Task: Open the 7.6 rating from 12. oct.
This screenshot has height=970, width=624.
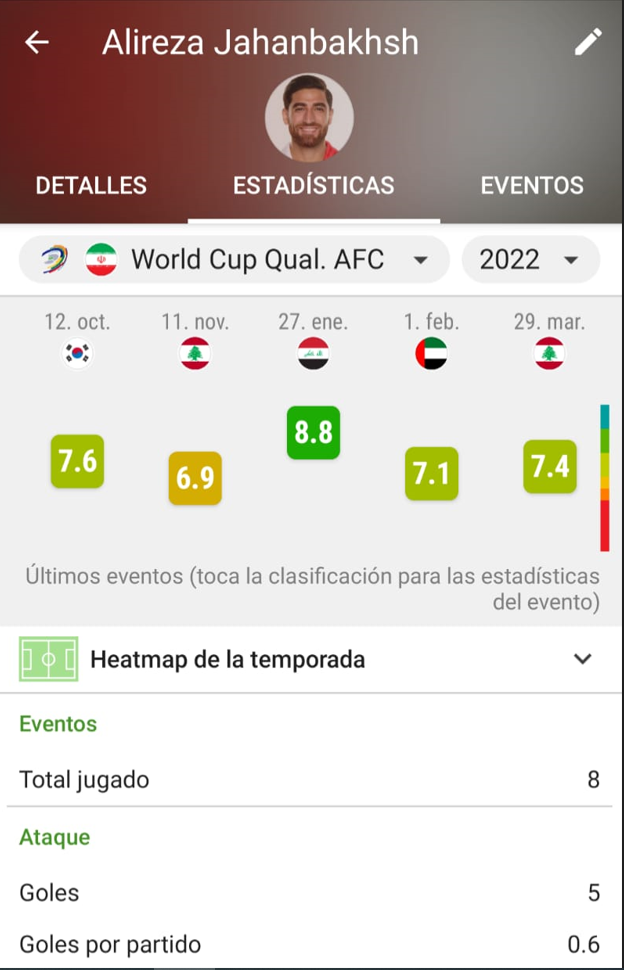Action: [x=77, y=462]
